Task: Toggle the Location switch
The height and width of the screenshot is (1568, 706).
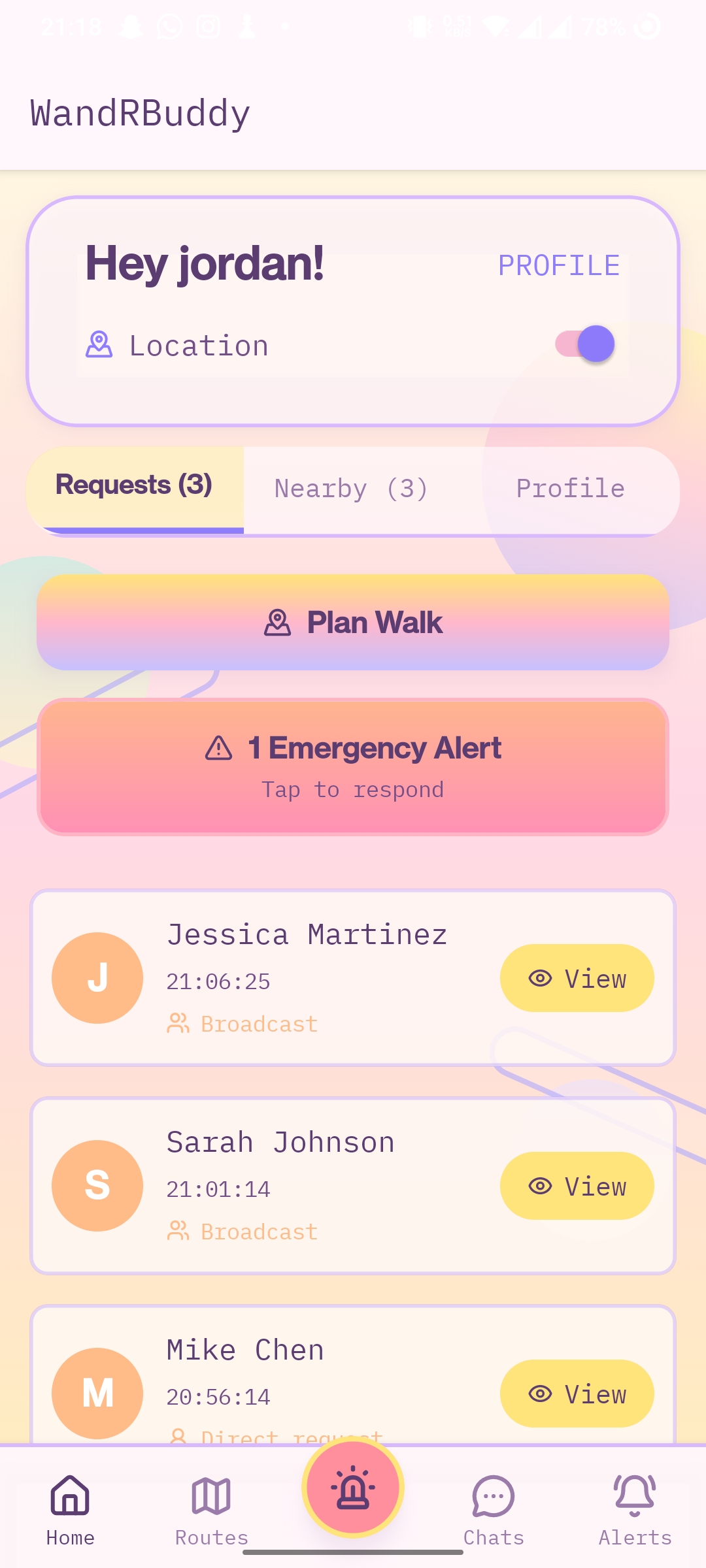Action: 584,344
